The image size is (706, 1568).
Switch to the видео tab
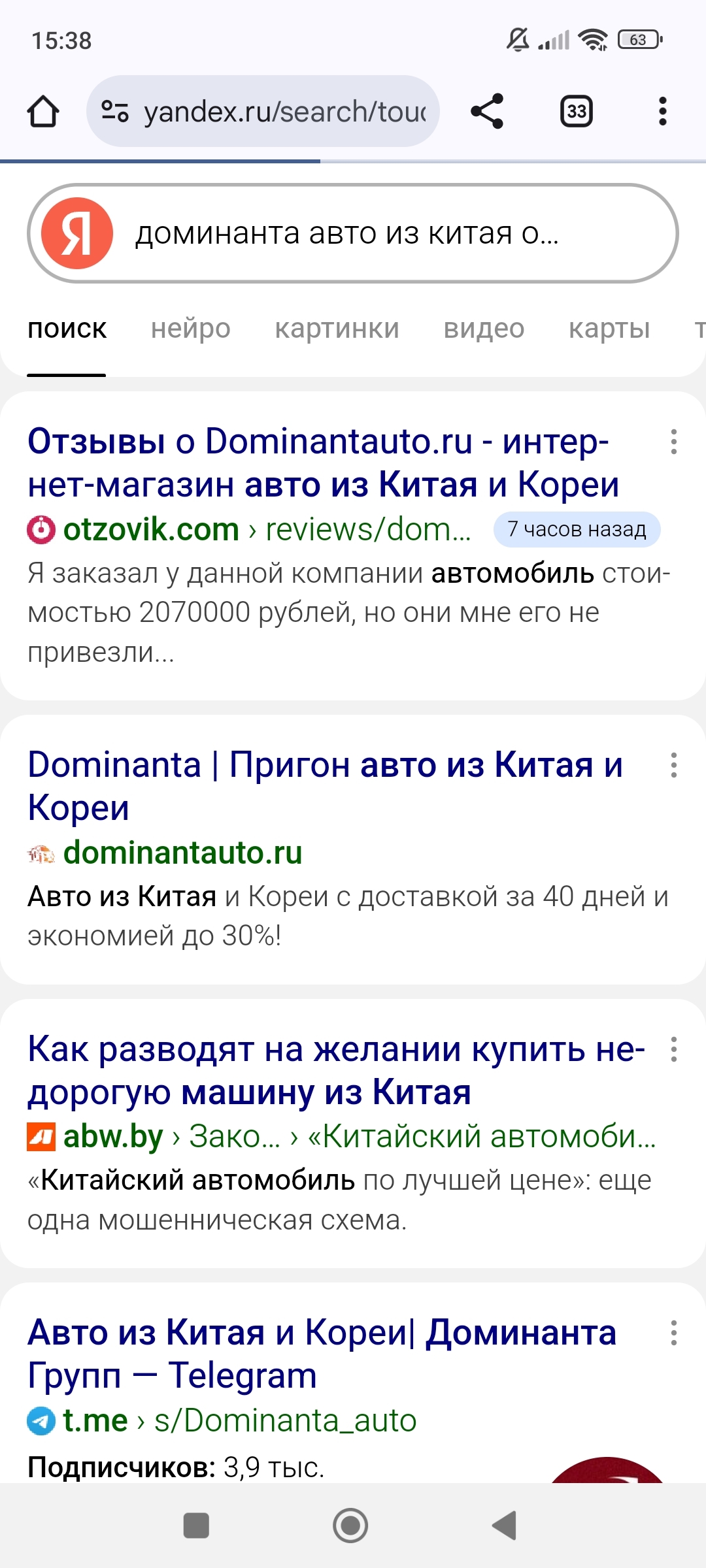[x=484, y=329]
